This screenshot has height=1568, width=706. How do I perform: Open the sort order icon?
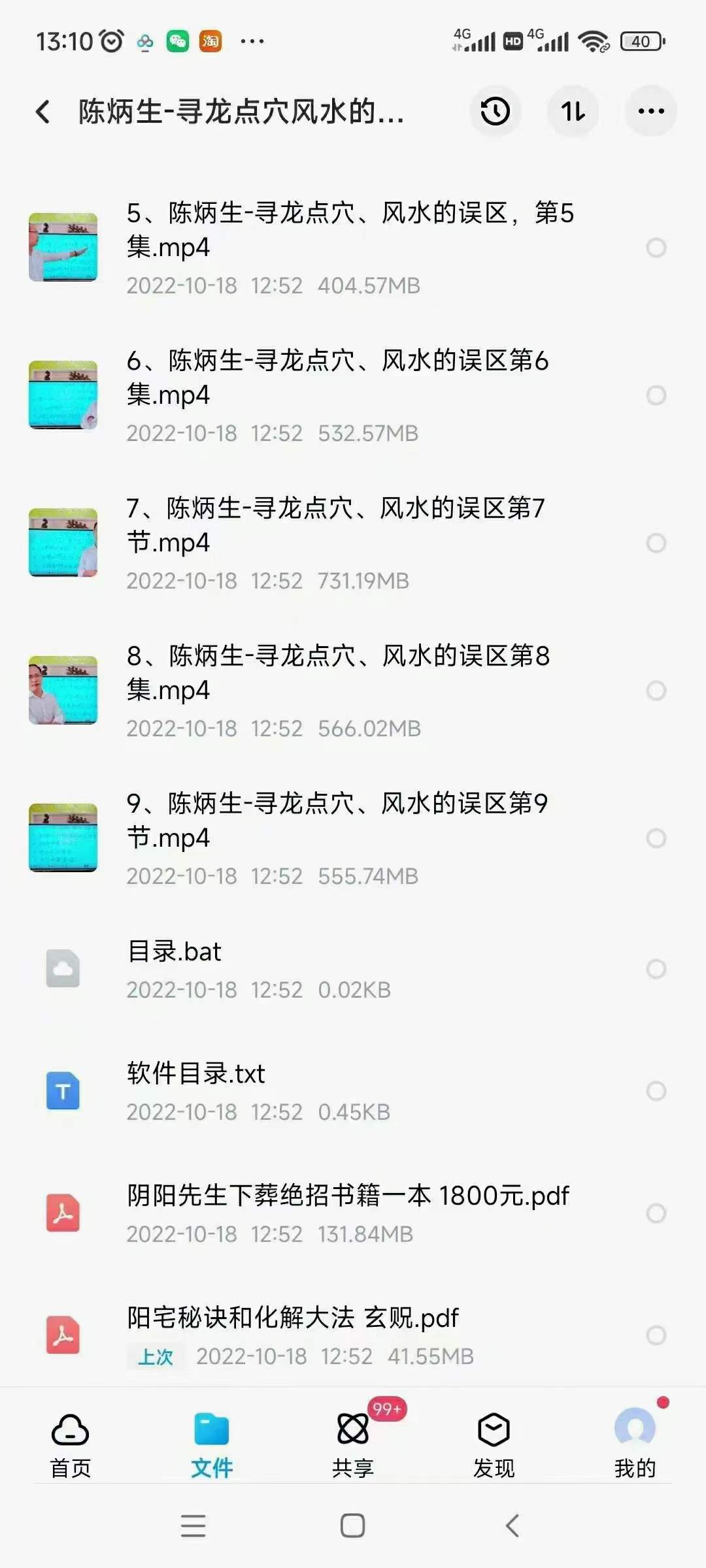573,112
